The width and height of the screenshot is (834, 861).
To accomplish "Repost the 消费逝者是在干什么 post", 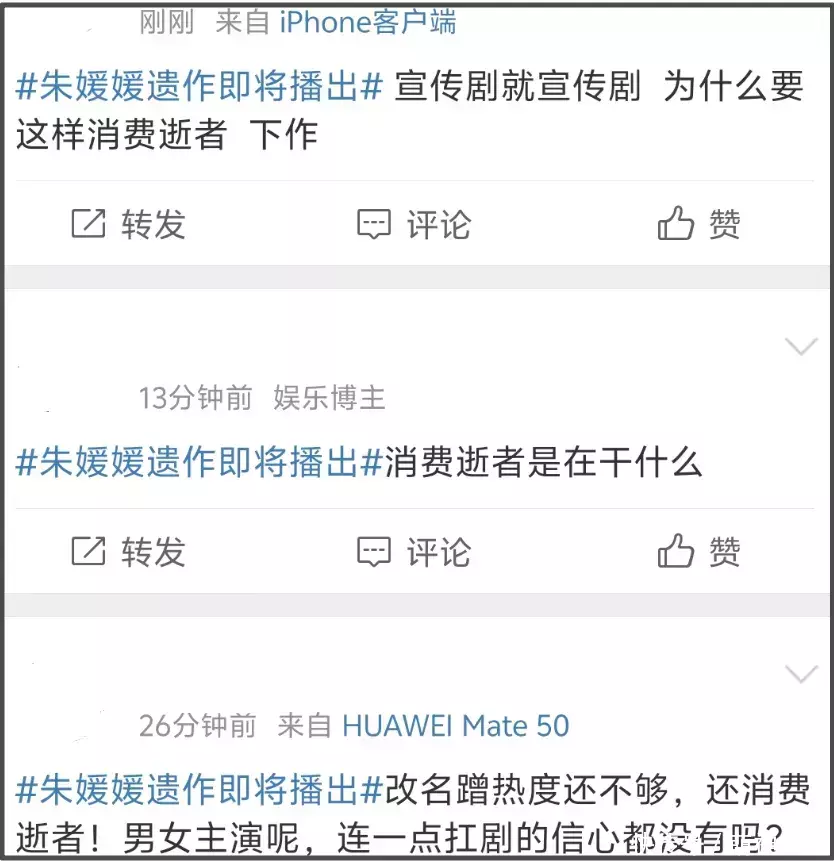I will pos(128,551).
